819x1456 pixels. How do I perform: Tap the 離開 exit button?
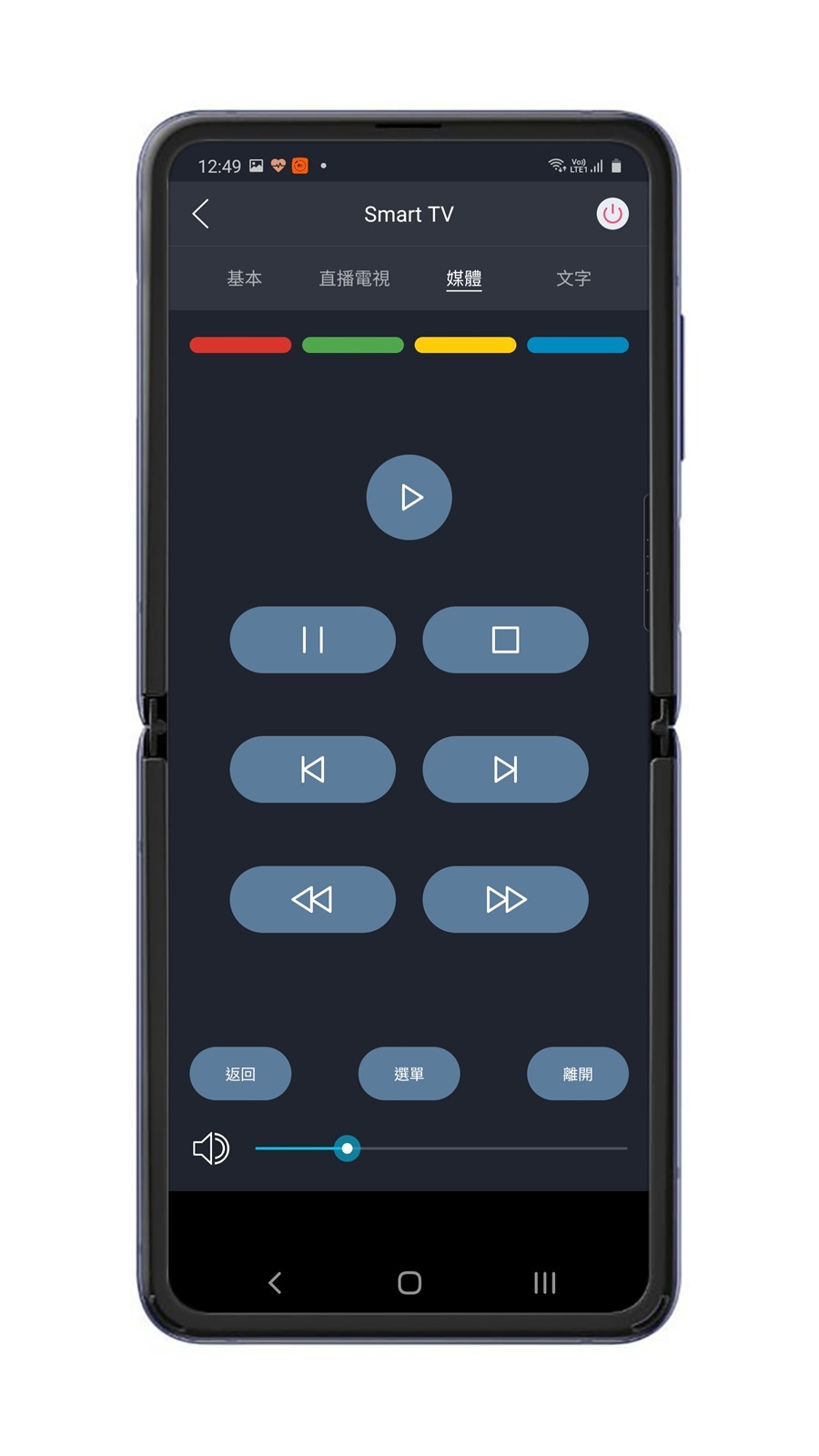point(578,1074)
